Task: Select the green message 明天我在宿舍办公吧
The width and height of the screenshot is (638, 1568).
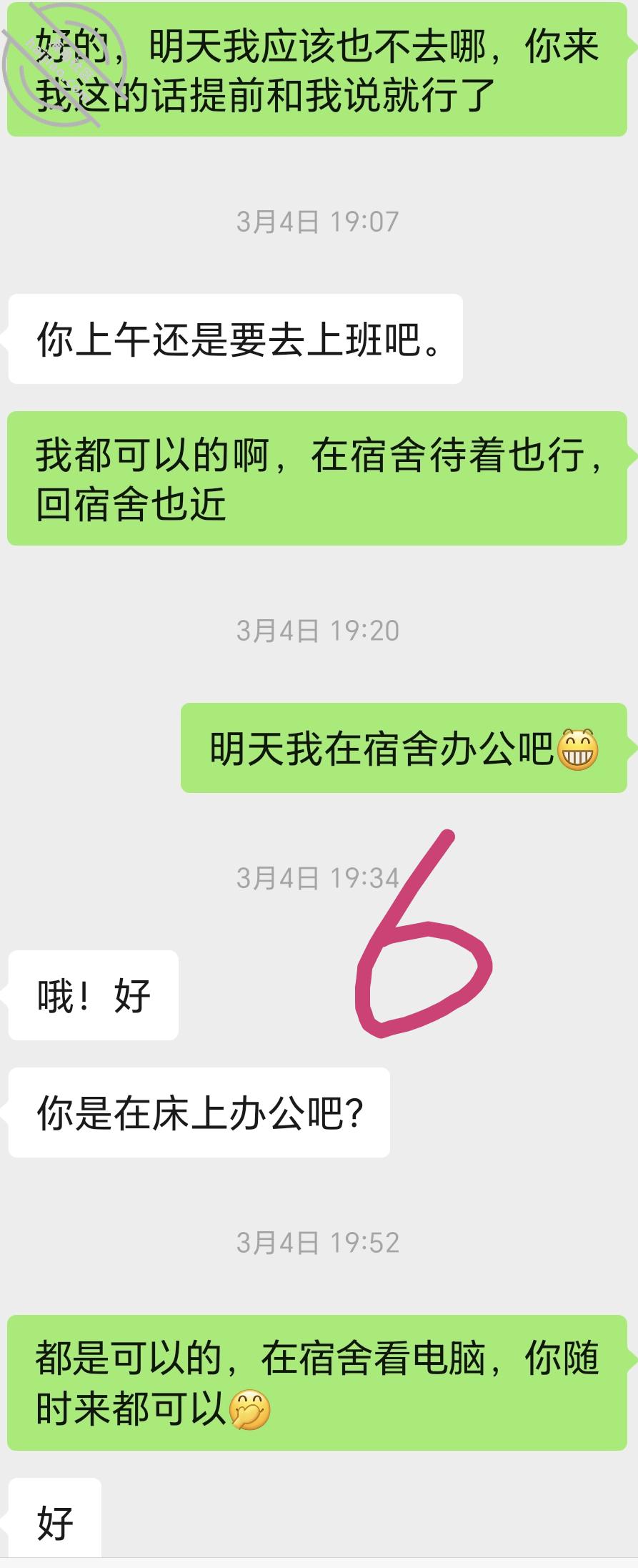Action: [404, 749]
